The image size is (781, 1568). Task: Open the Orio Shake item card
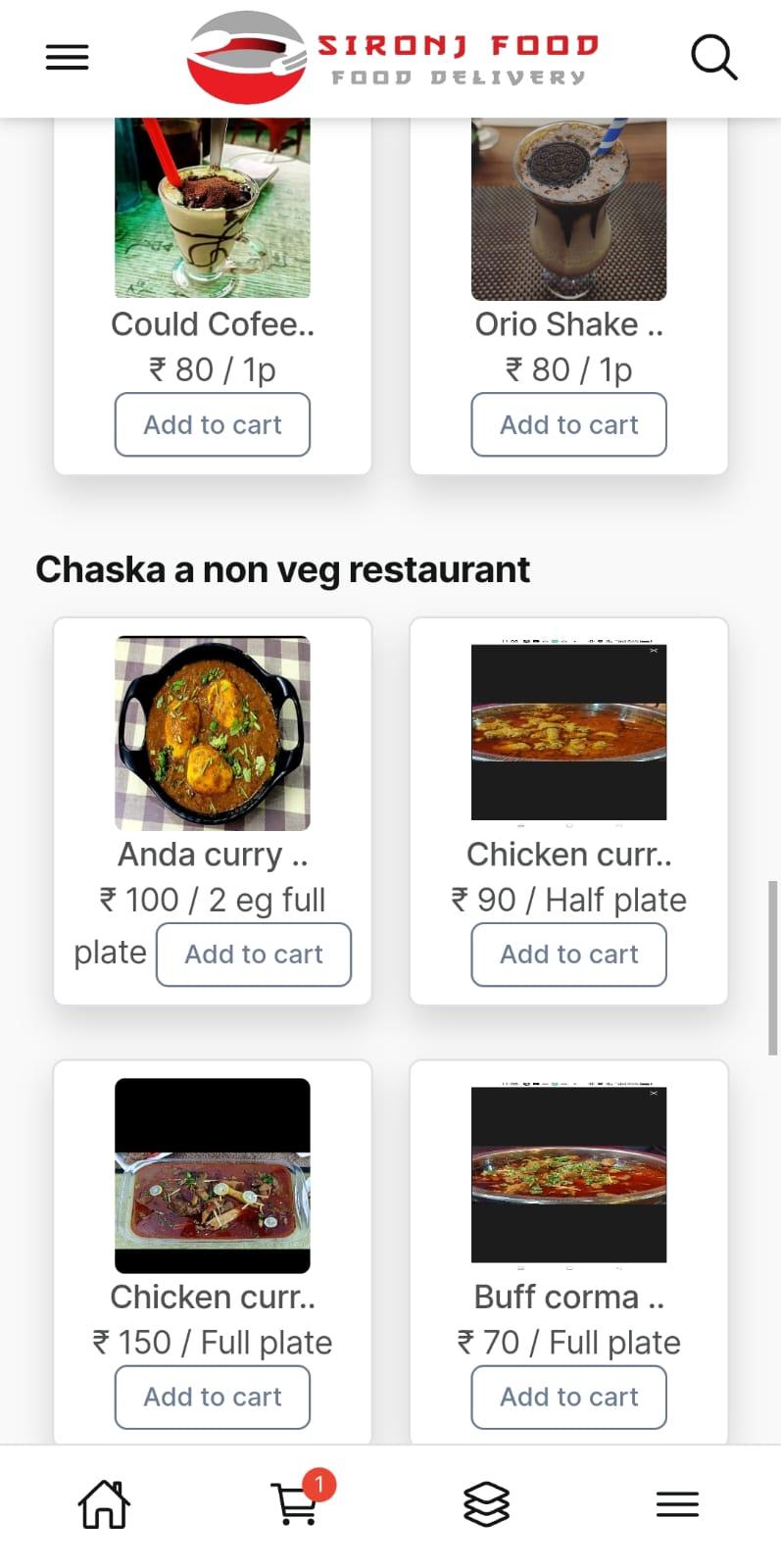coord(569,296)
